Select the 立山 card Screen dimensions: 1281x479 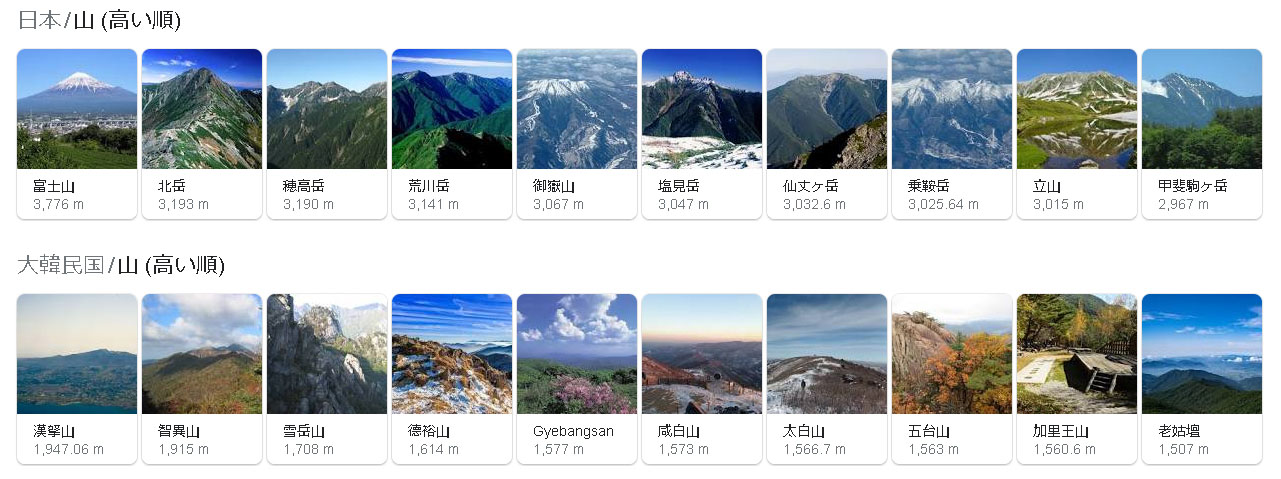[1077, 133]
